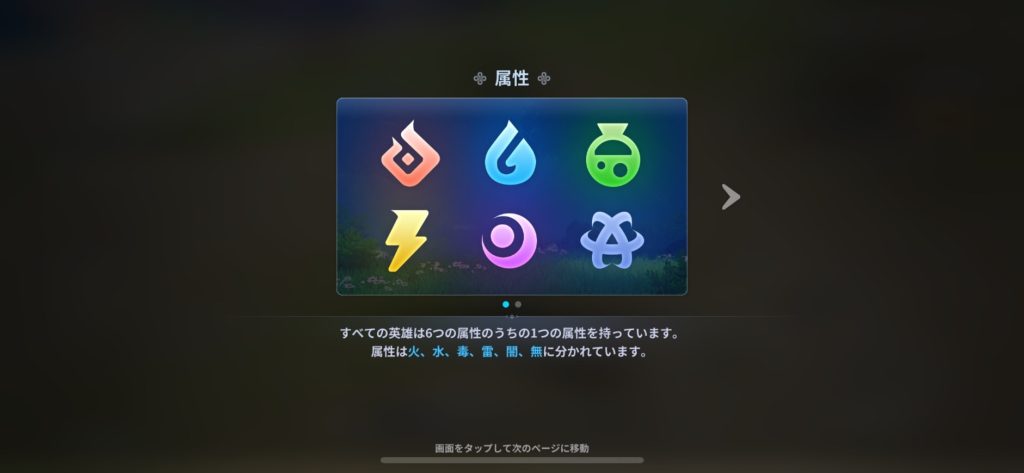Tap the attribute icons tutorial image
The height and width of the screenshot is (473, 1024).
point(511,196)
